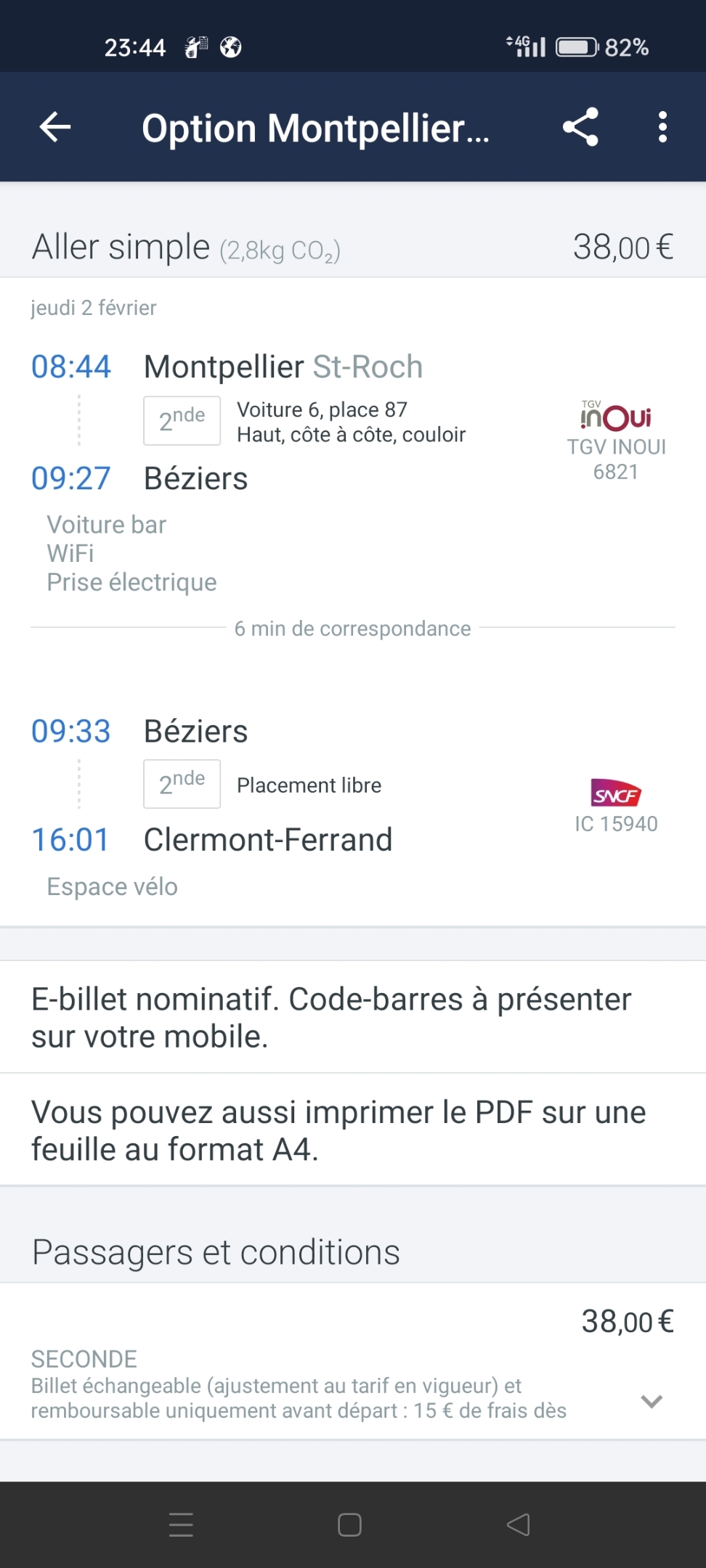Open the system recent apps view
This screenshot has width=706, height=1568.
coord(181,1524)
